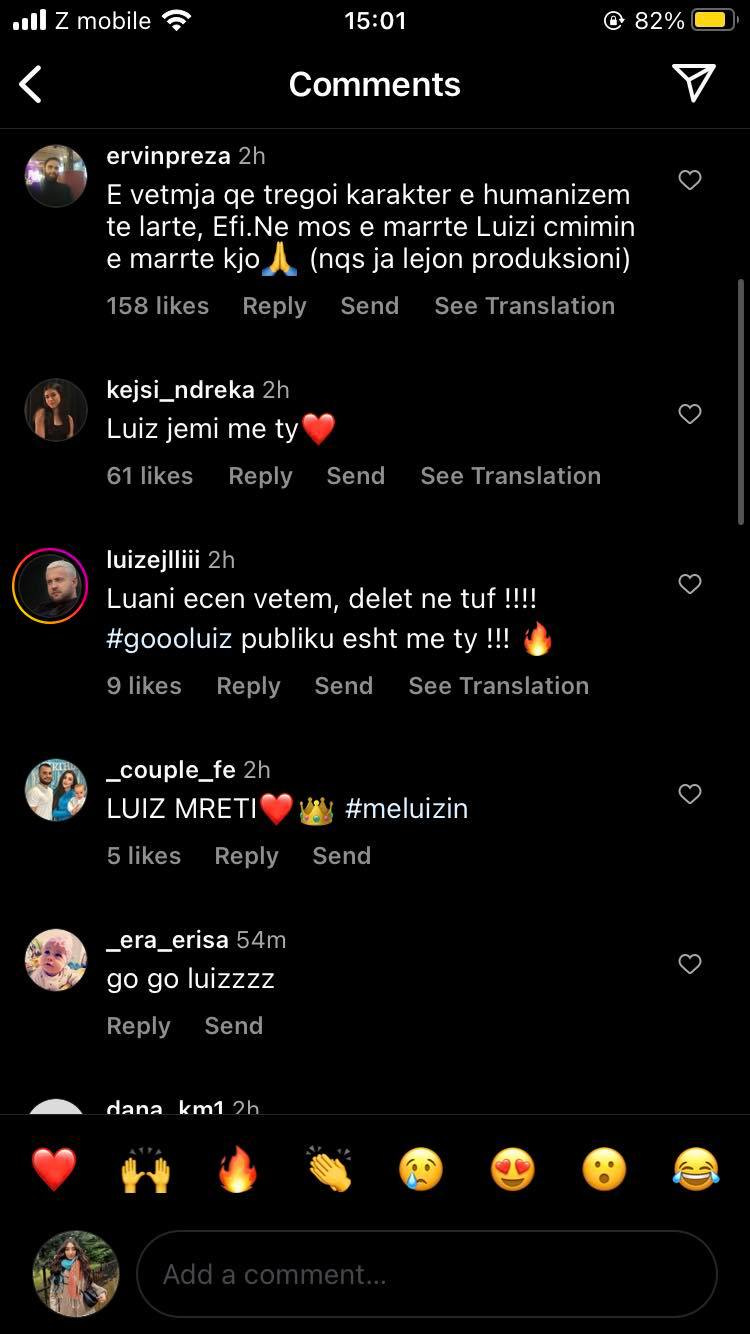Open the #meluizin hashtag
The width and height of the screenshot is (750, 1334).
click(x=406, y=809)
